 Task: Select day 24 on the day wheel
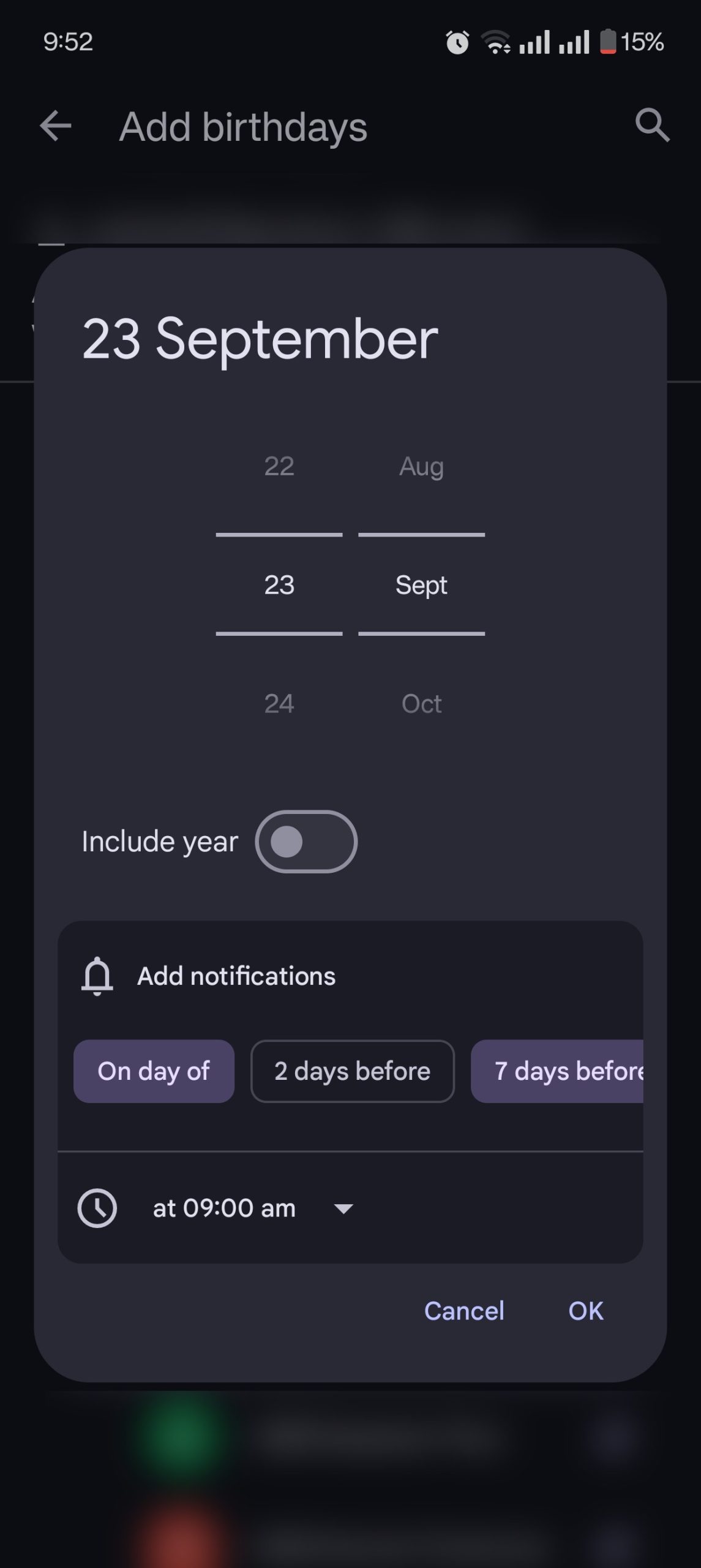(278, 703)
